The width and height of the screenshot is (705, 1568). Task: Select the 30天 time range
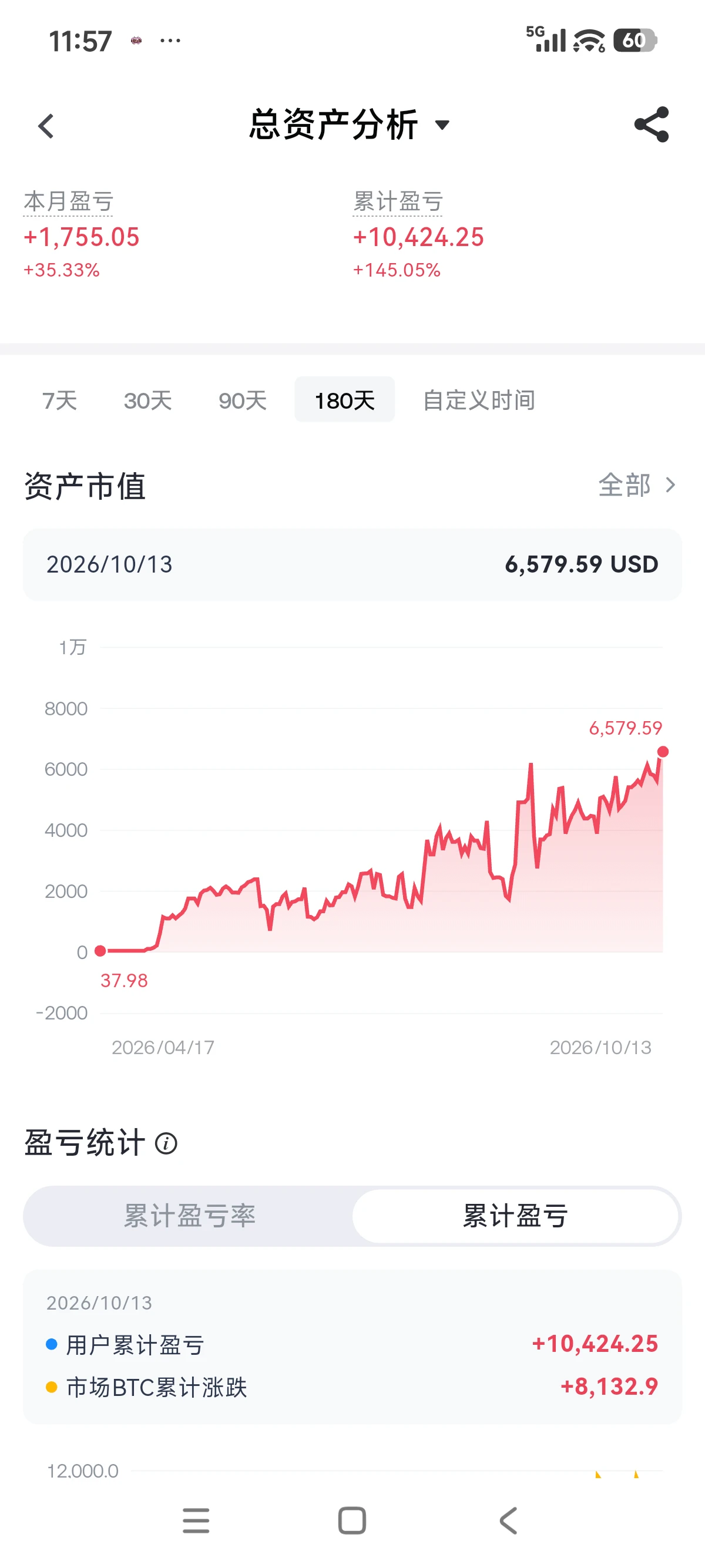148,400
